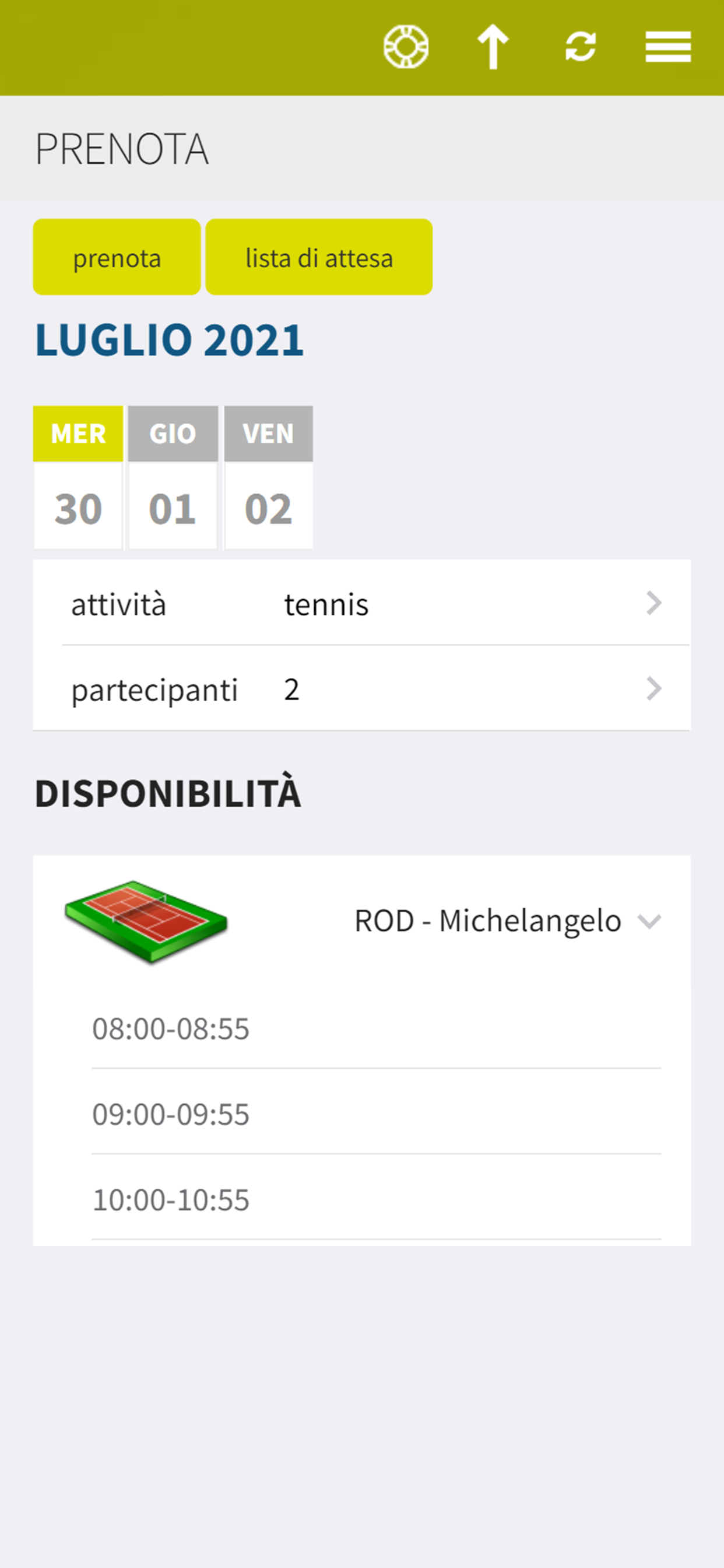This screenshot has width=724, height=1568.
Task: Tap the up arrow icon
Action: pyautogui.click(x=492, y=47)
